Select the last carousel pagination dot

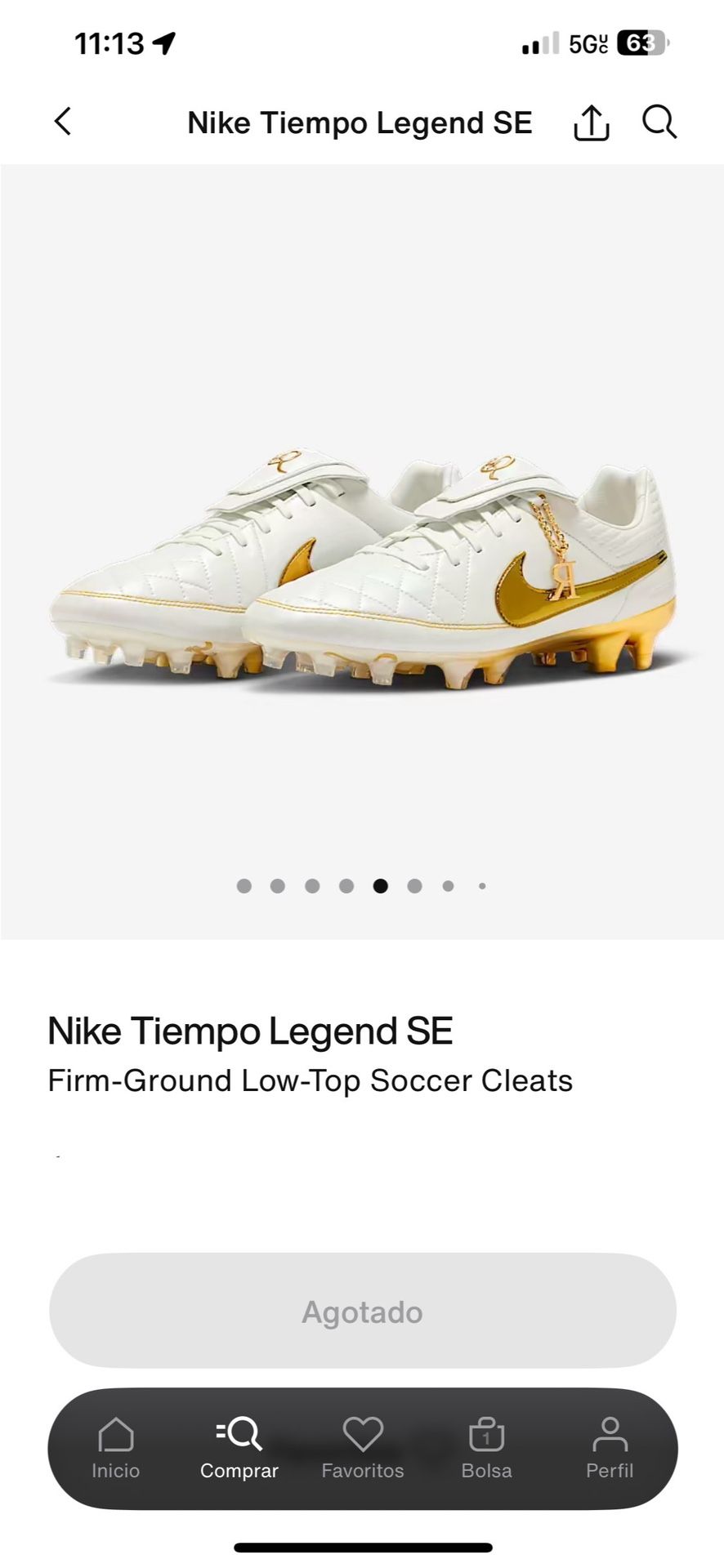pos(482,885)
